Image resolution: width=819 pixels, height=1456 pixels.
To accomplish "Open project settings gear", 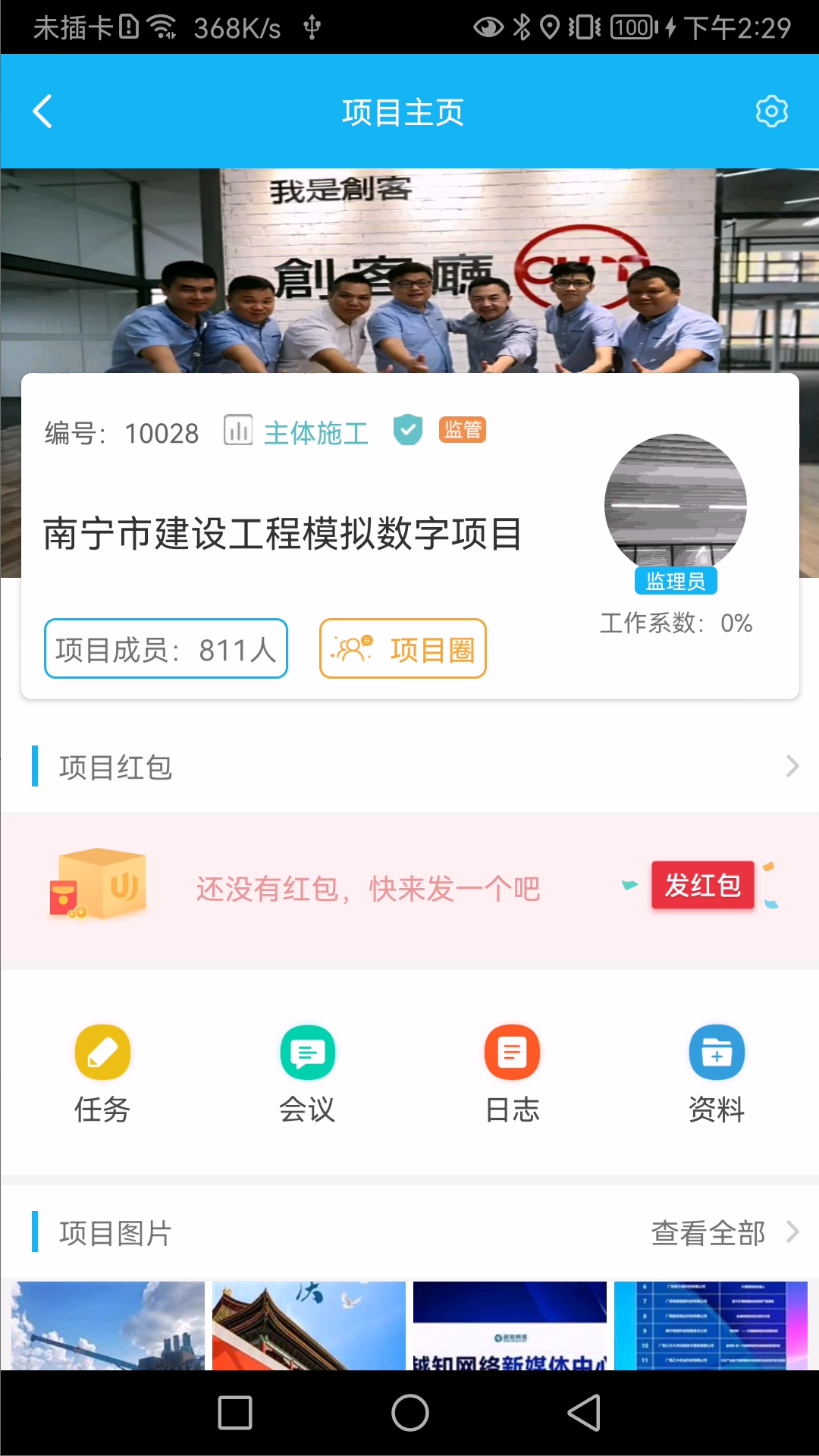I will click(772, 111).
